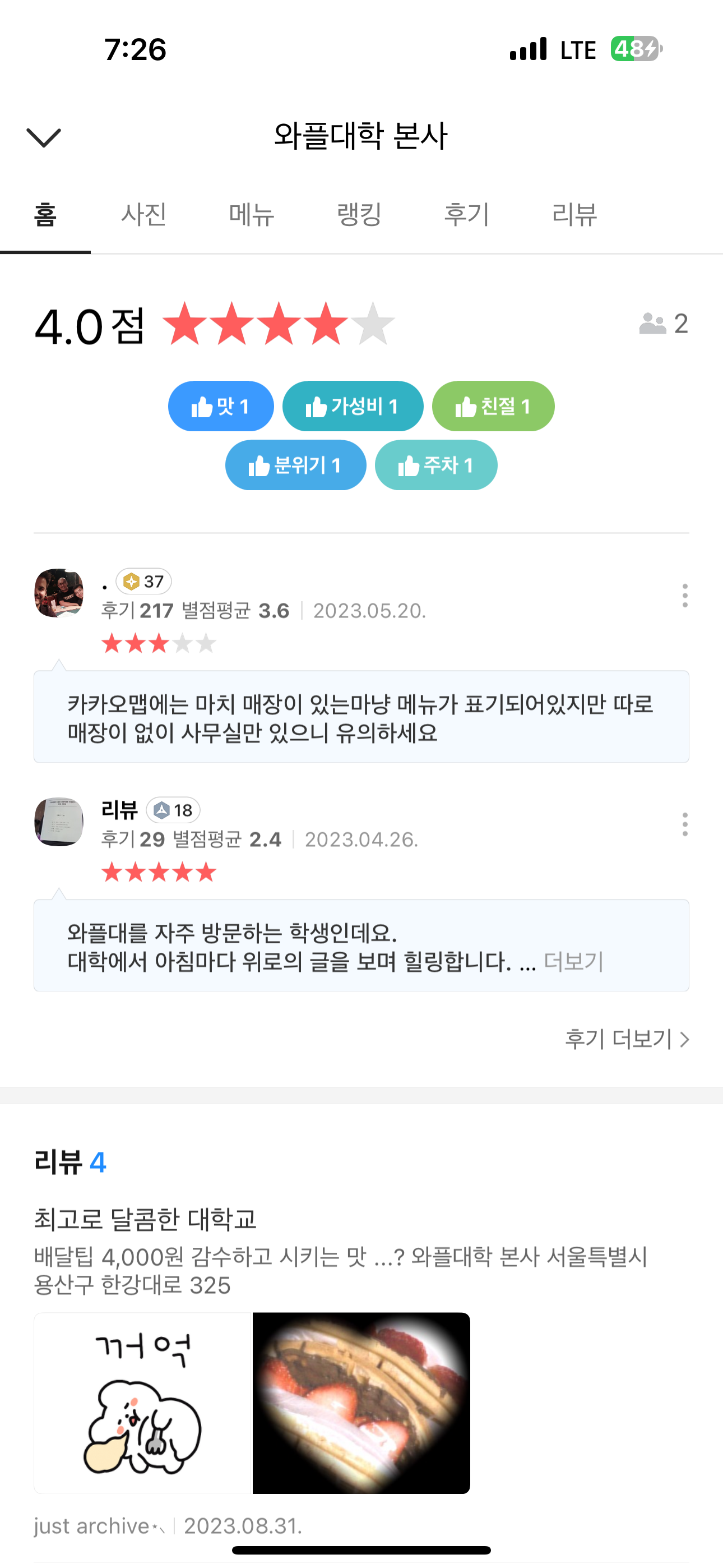Tap the 맛 1 chip
Image resolution: width=723 pixels, height=1568 pixels.
220,406
